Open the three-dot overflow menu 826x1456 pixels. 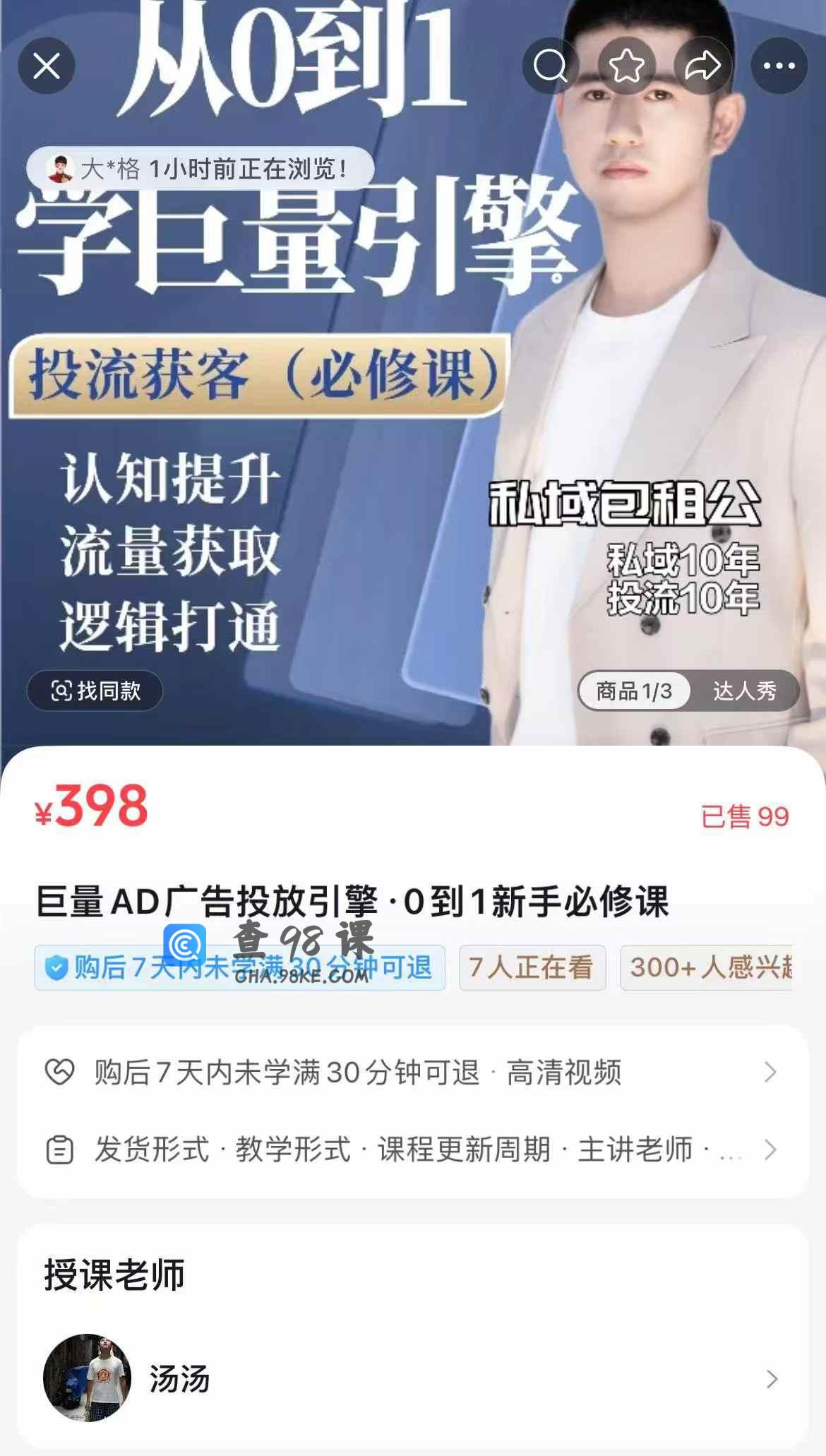pyautogui.click(x=779, y=66)
